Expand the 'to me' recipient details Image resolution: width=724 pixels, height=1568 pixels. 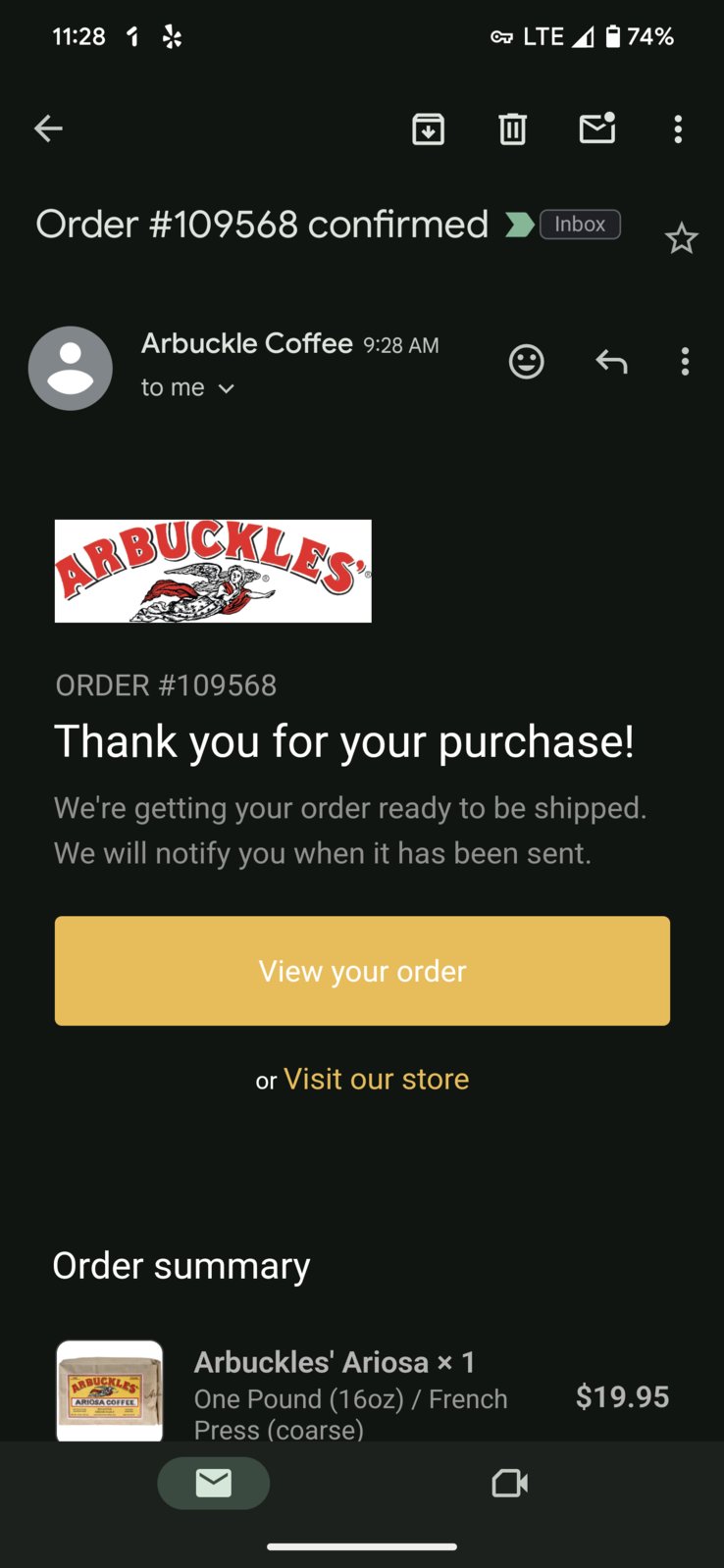click(187, 387)
